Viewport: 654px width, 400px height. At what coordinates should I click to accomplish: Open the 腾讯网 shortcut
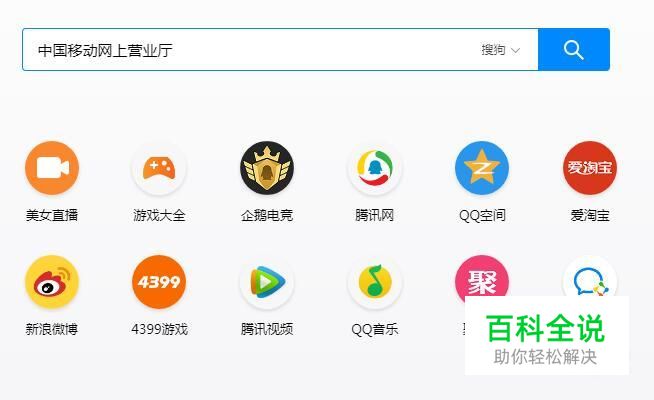pos(375,168)
